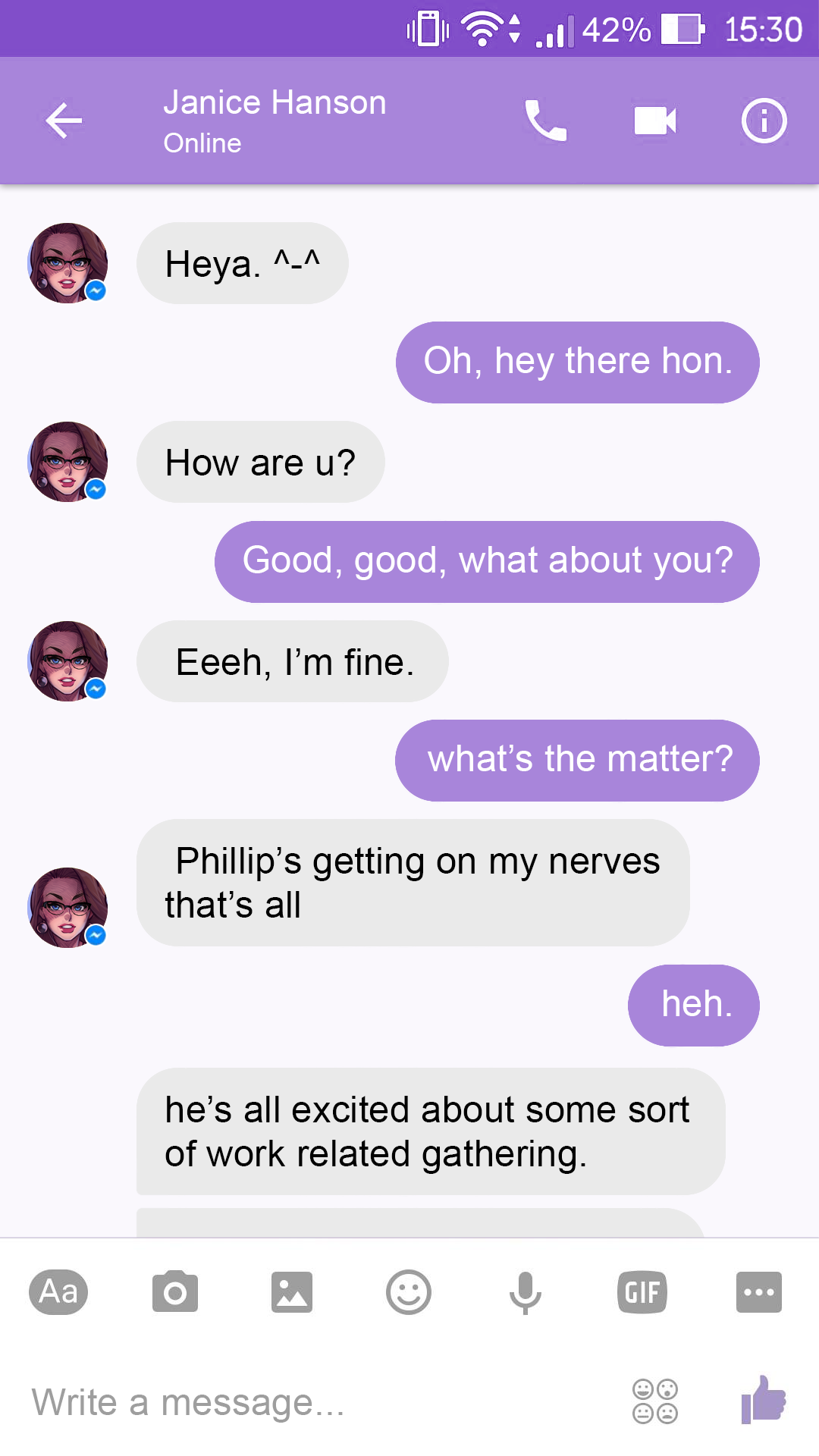Open conversation info details

pos(764,121)
